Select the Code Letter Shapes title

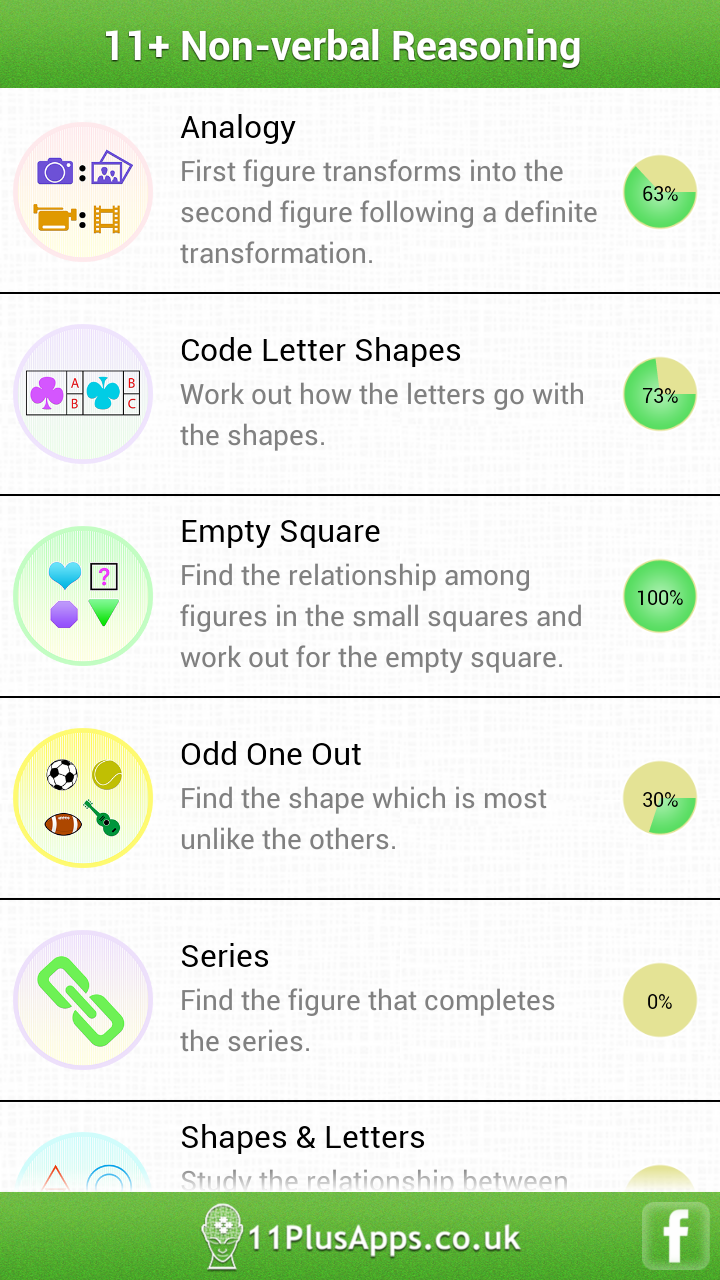pos(320,350)
